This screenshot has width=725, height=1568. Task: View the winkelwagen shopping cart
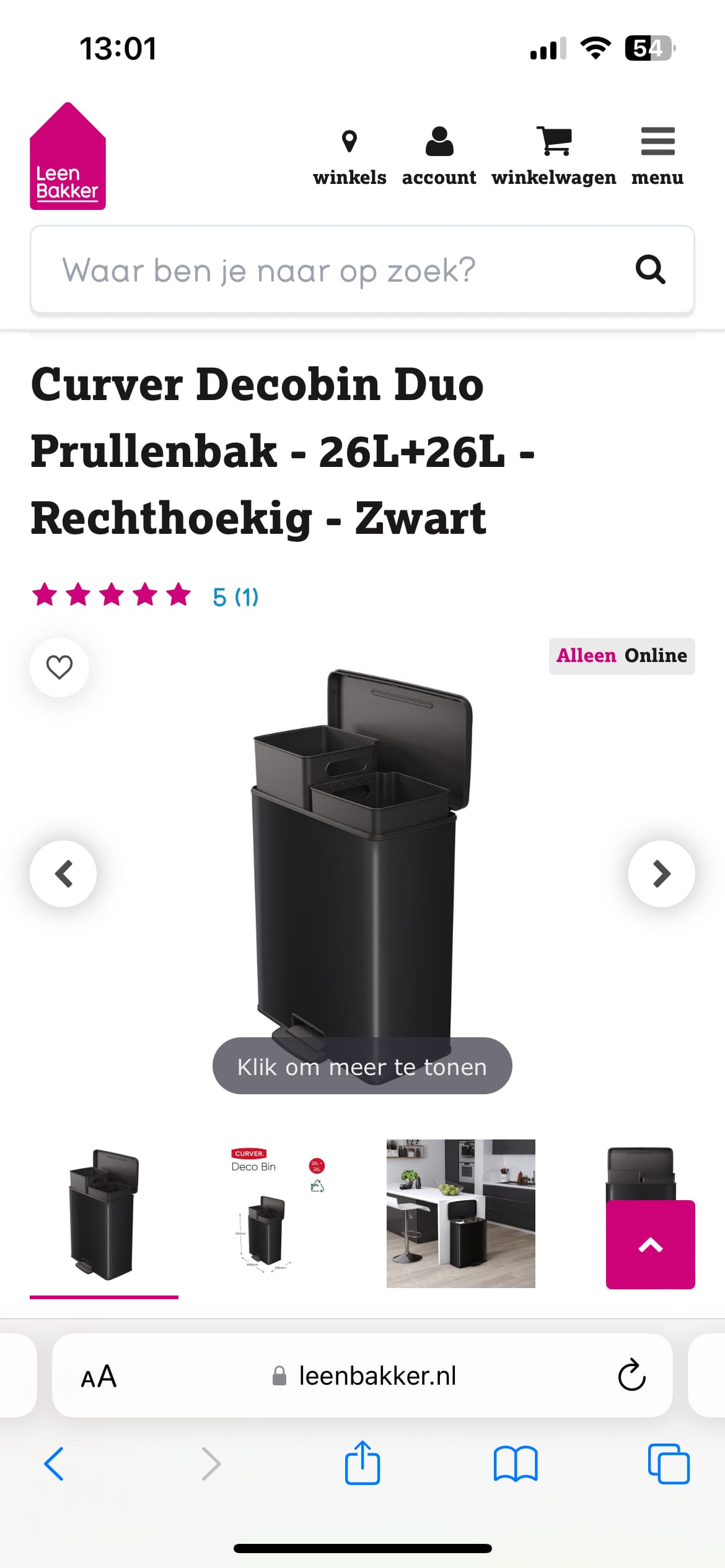[x=553, y=157]
